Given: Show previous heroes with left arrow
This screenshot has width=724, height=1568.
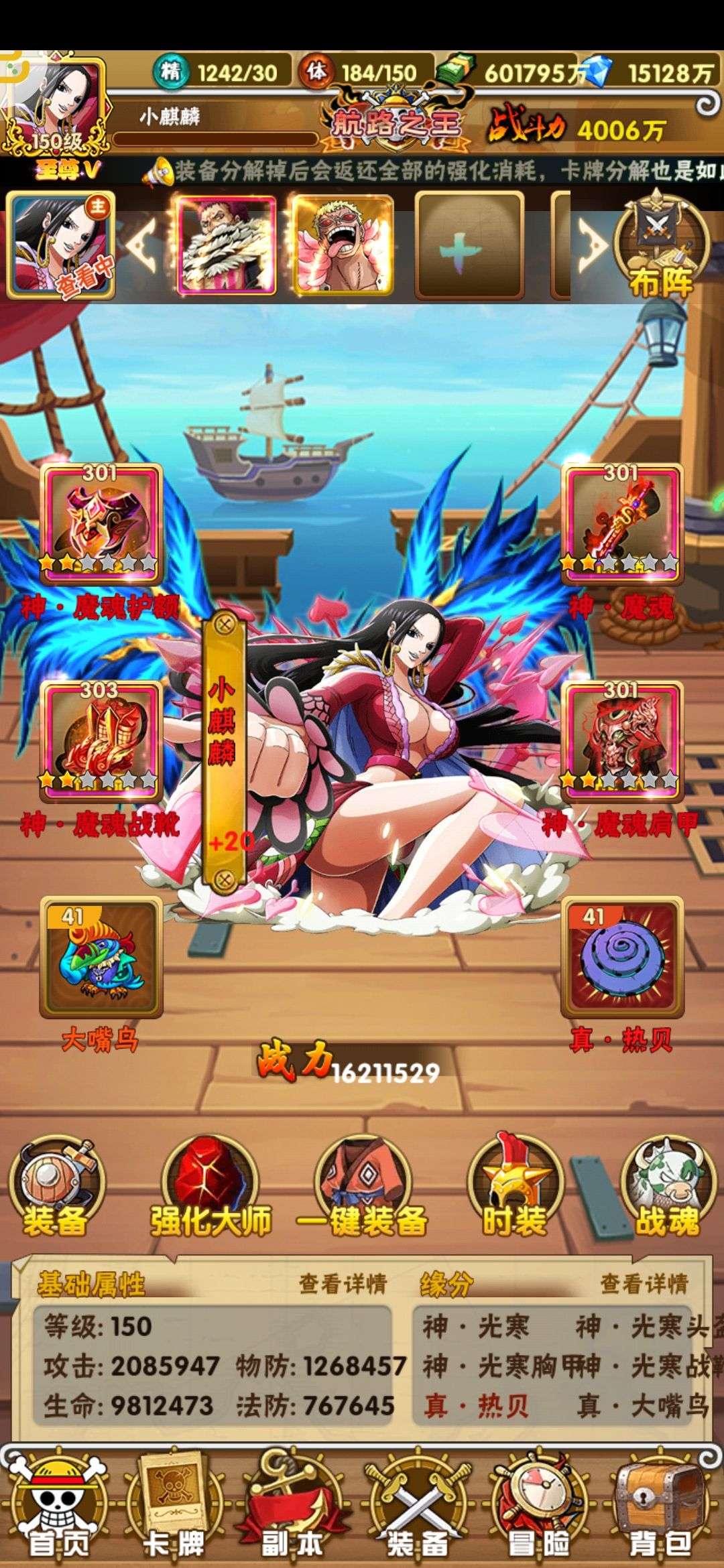Looking at the screenshot, I should pyautogui.click(x=142, y=245).
